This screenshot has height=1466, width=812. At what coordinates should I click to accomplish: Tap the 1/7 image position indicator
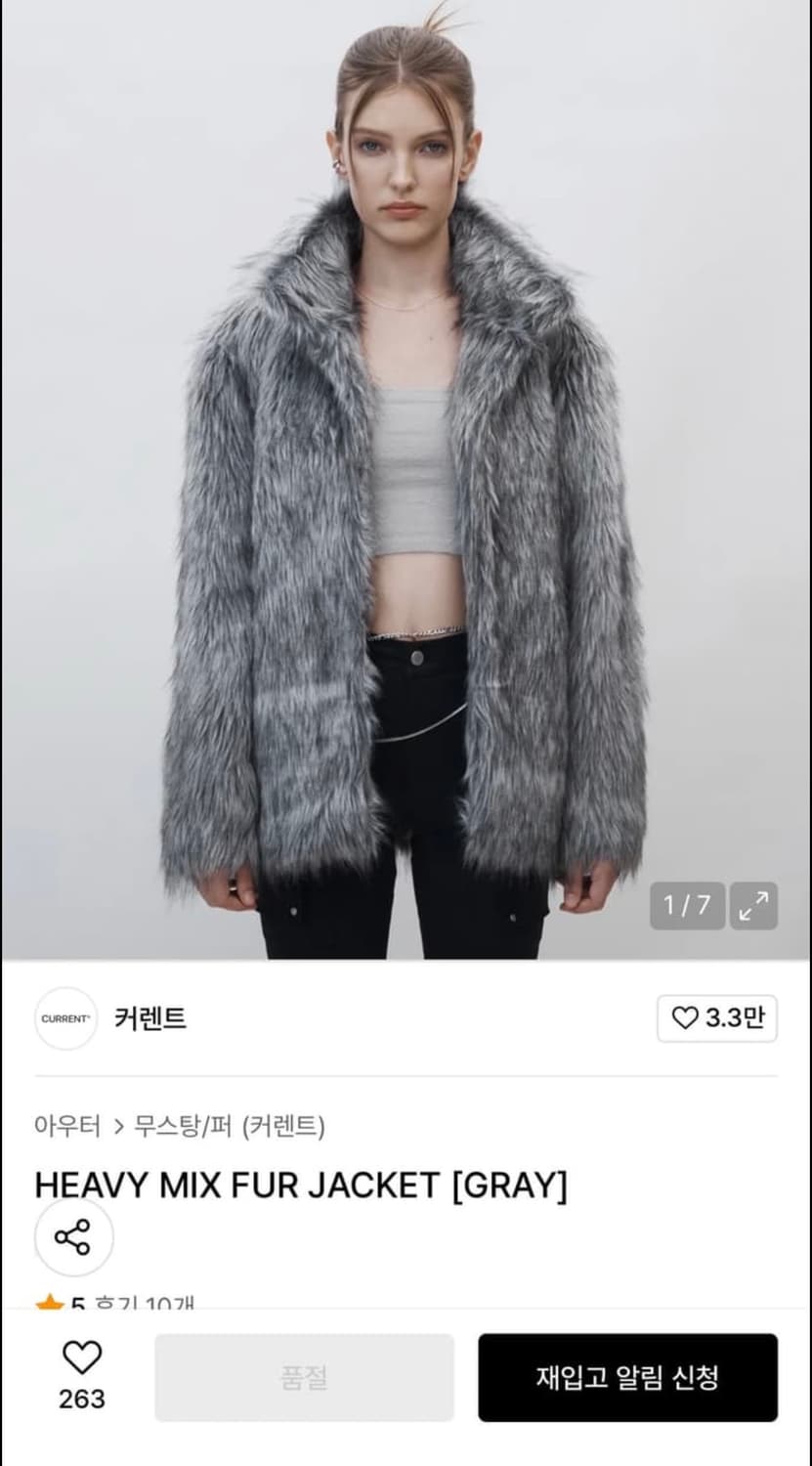(686, 907)
